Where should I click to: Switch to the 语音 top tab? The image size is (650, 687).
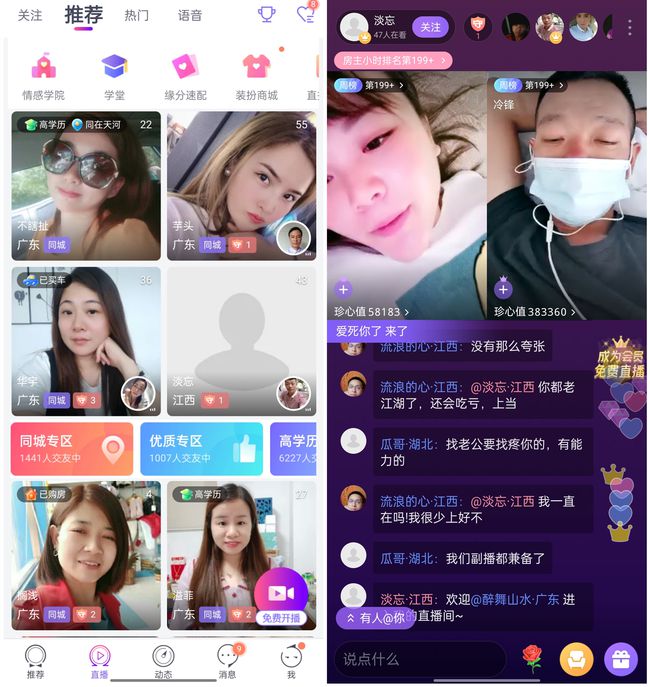pyautogui.click(x=190, y=16)
